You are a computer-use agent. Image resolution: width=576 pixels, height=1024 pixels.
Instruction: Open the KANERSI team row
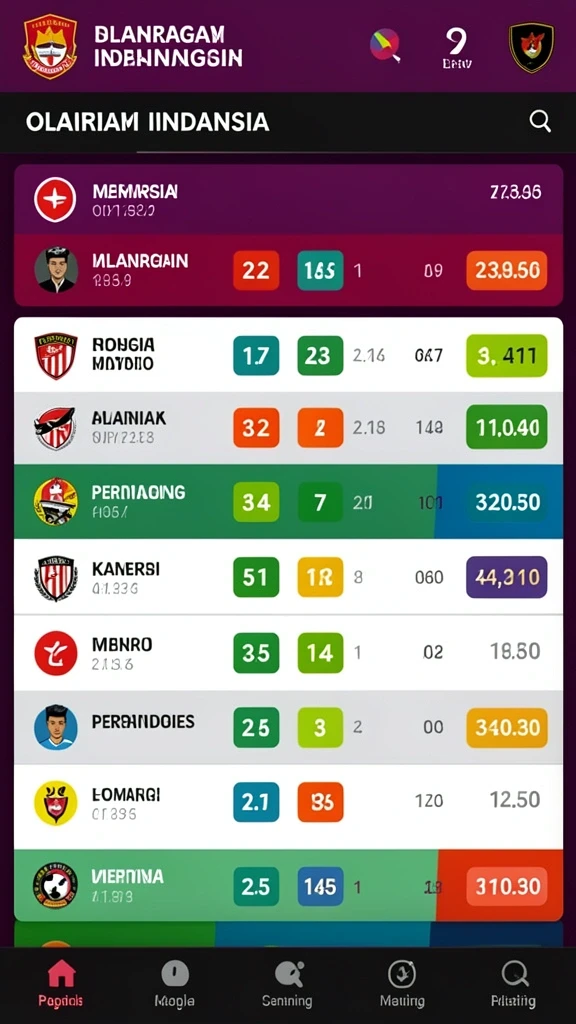point(288,577)
